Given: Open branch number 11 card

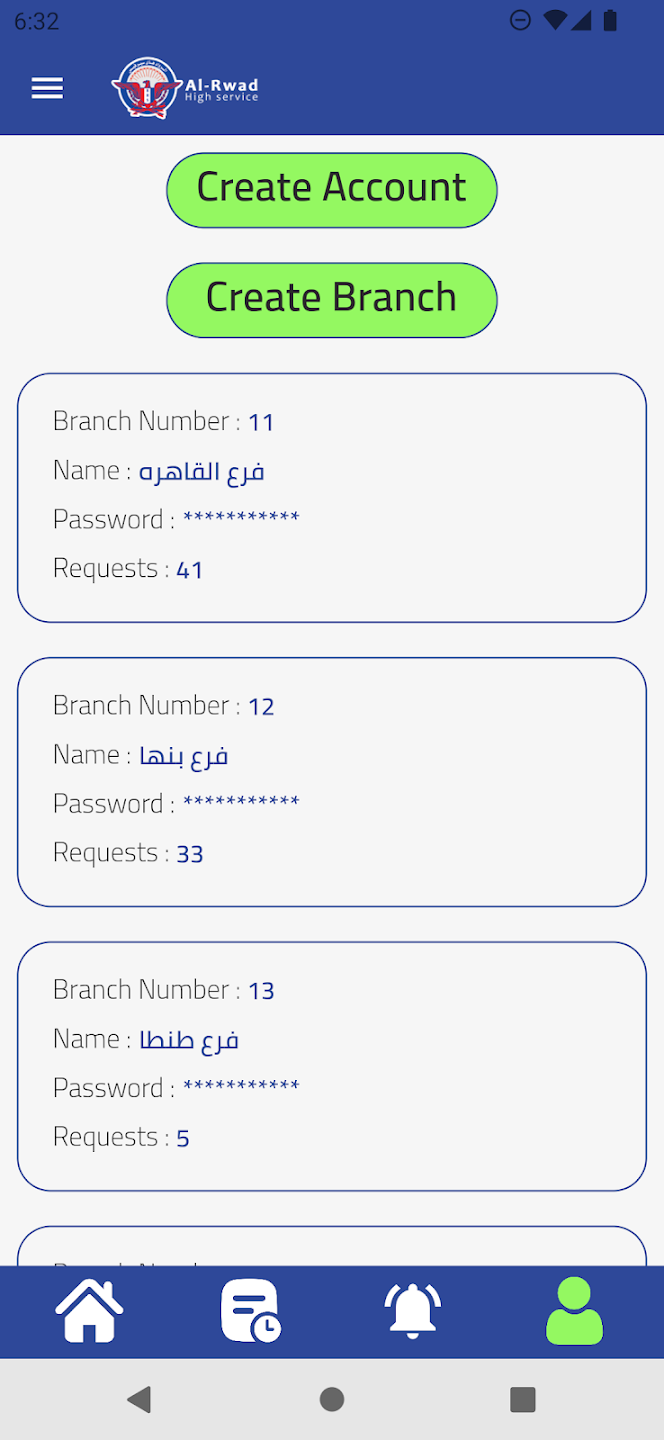Looking at the screenshot, I should point(331,497).
